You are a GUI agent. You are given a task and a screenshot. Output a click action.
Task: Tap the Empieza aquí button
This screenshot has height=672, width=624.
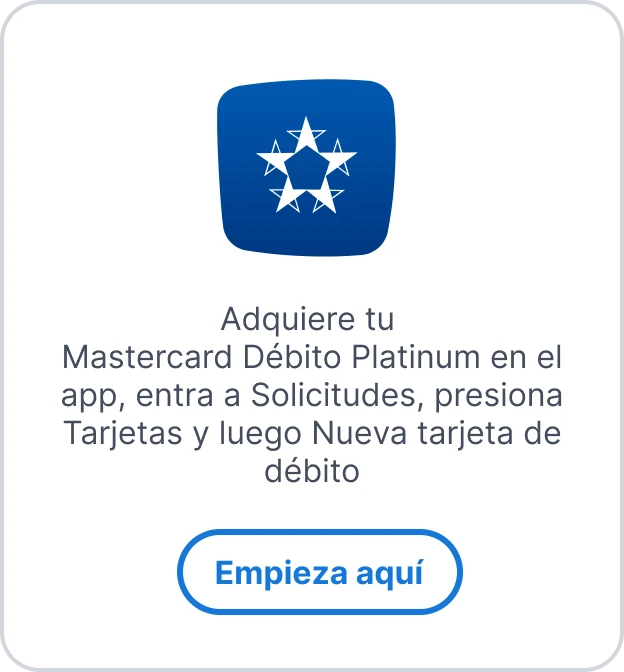coord(319,573)
